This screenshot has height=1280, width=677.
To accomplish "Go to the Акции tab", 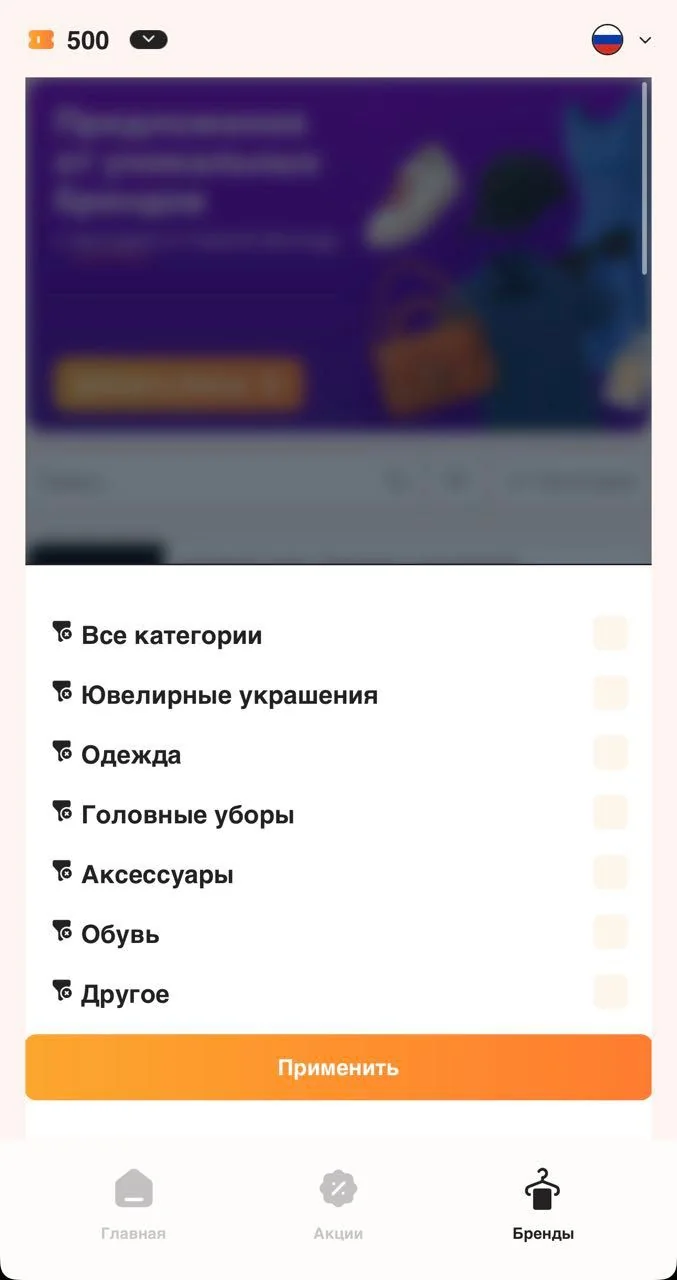I will click(338, 1204).
